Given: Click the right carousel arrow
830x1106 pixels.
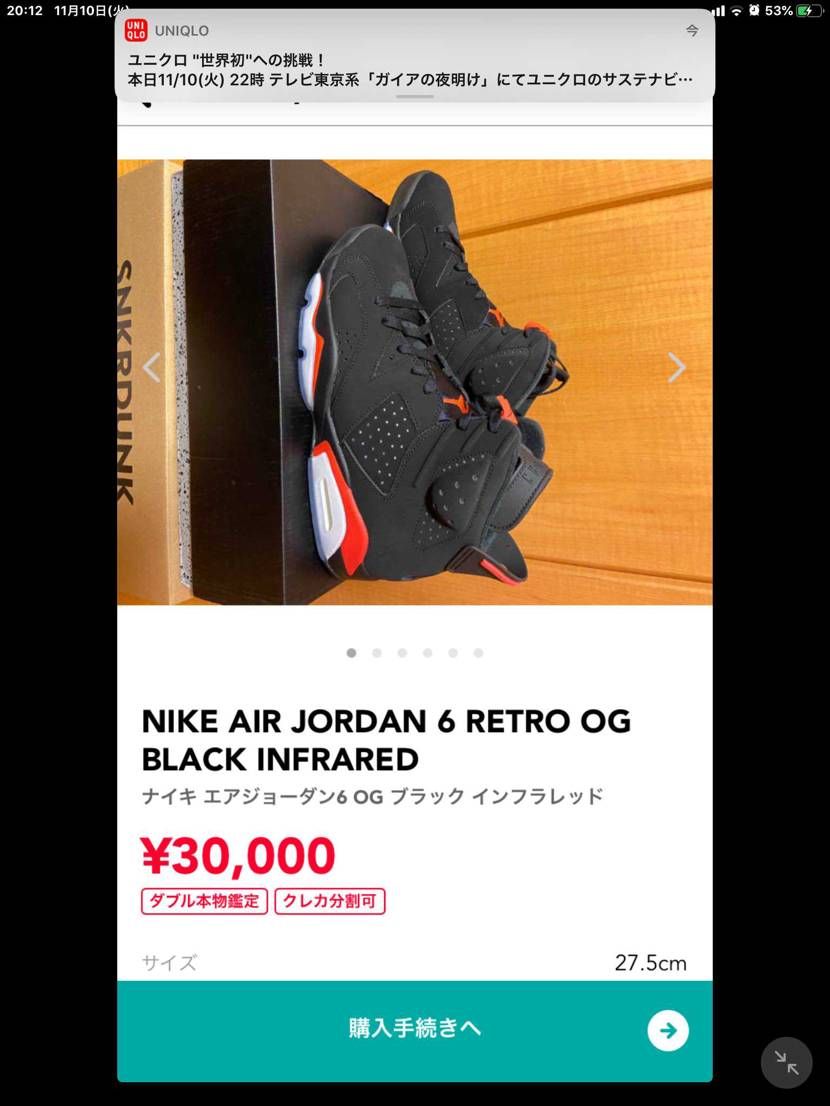Looking at the screenshot, I should coord(677,368).
